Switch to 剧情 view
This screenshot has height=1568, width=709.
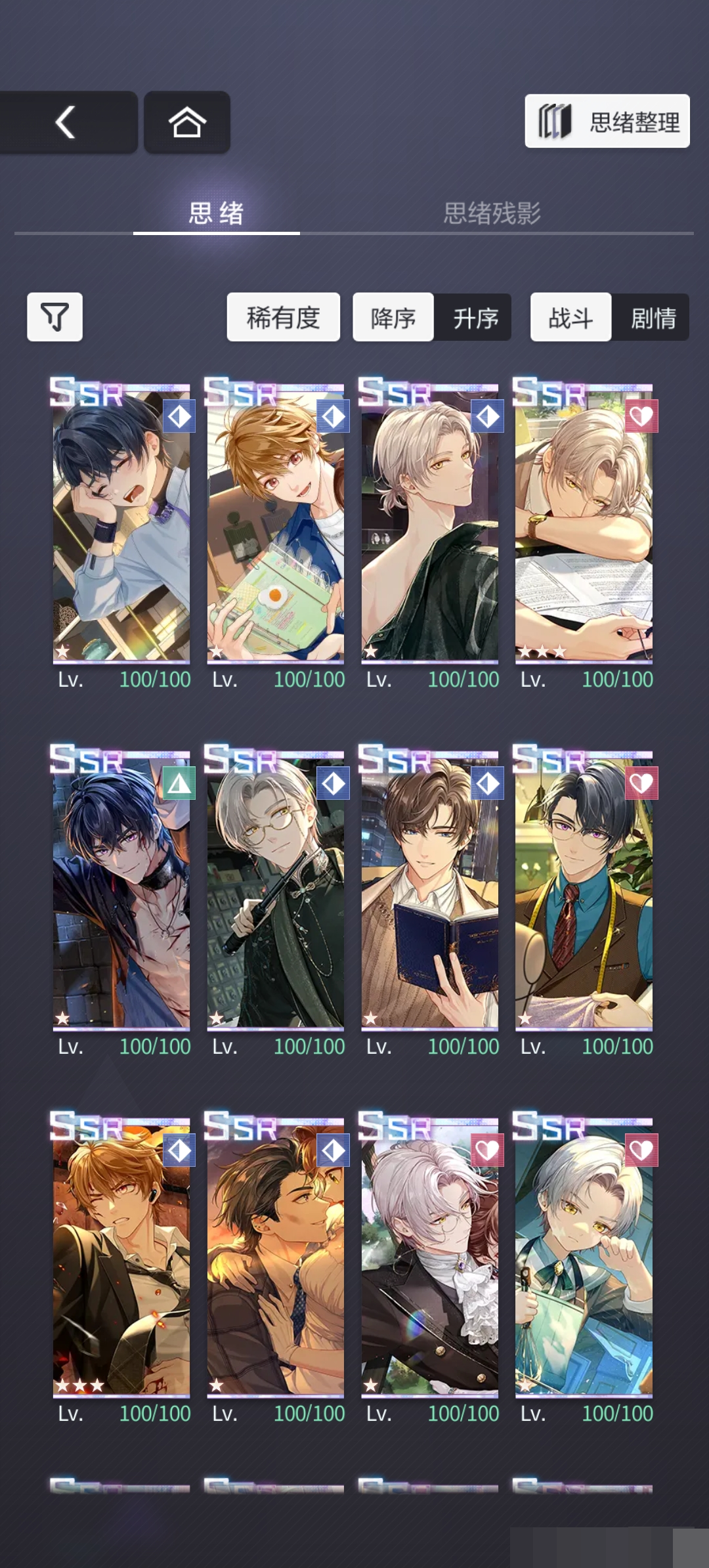(653, 318)
